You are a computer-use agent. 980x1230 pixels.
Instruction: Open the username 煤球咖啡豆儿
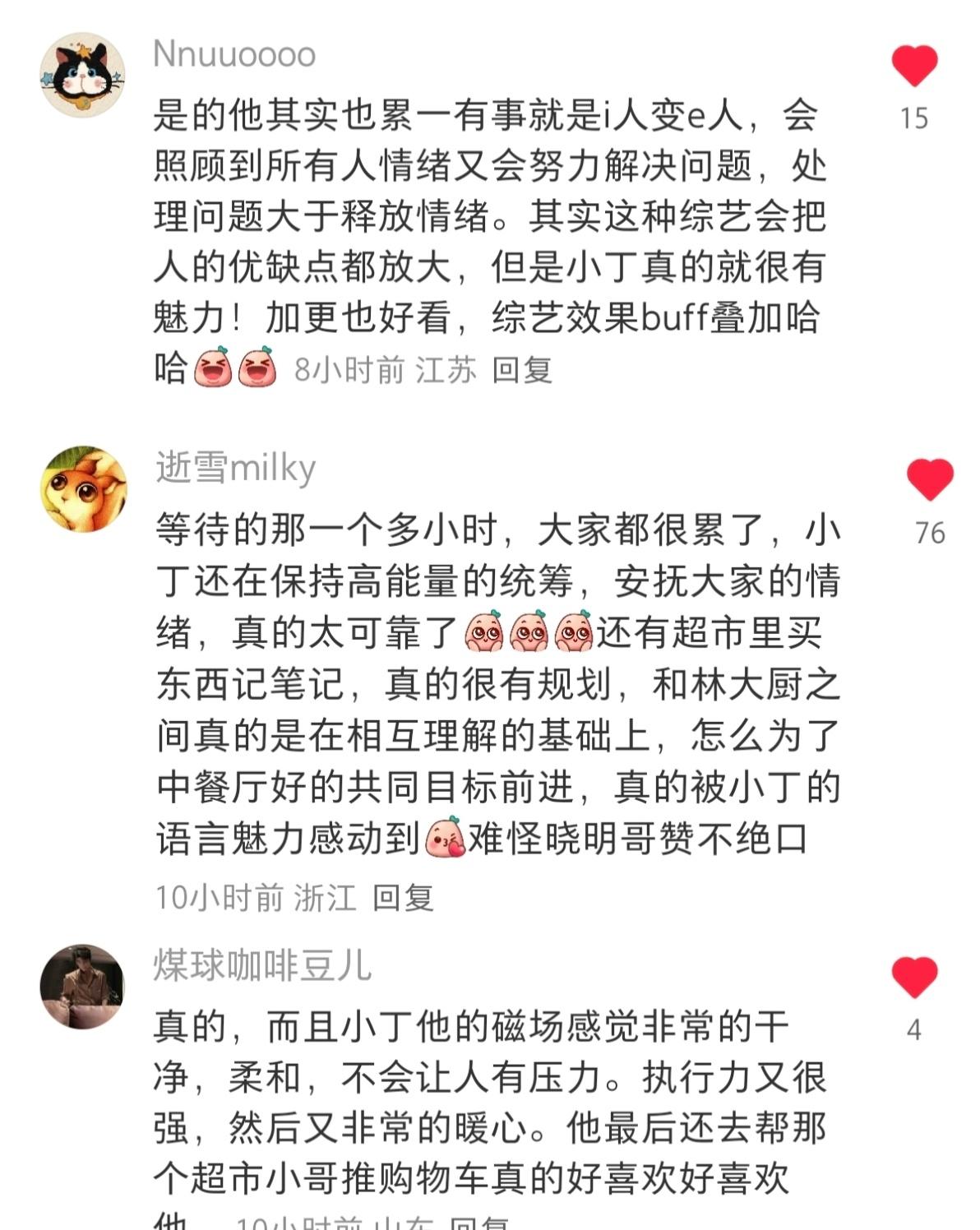pyautogui.click(x=262, y=964)
